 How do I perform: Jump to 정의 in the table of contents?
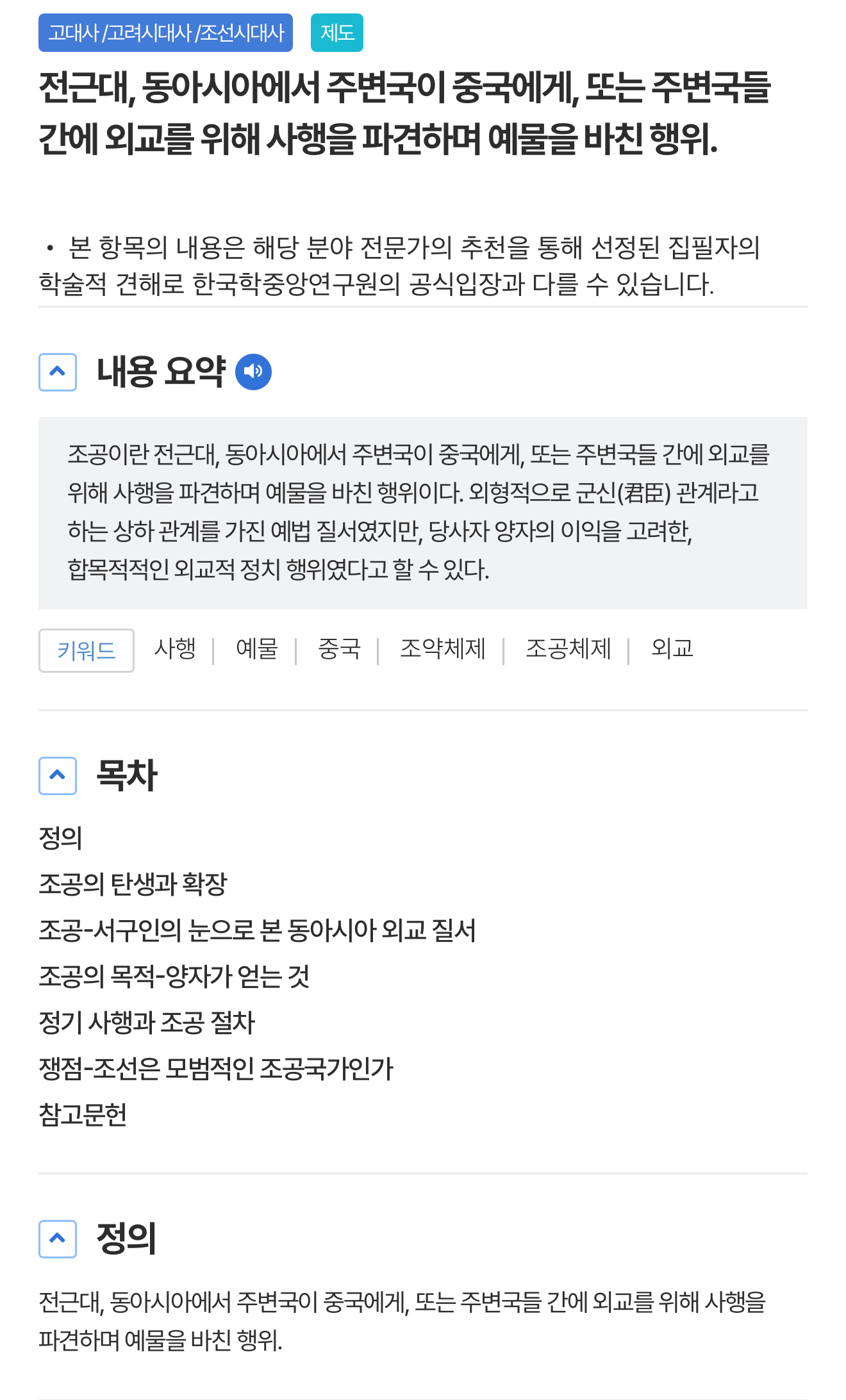click(x=61, y=838)
